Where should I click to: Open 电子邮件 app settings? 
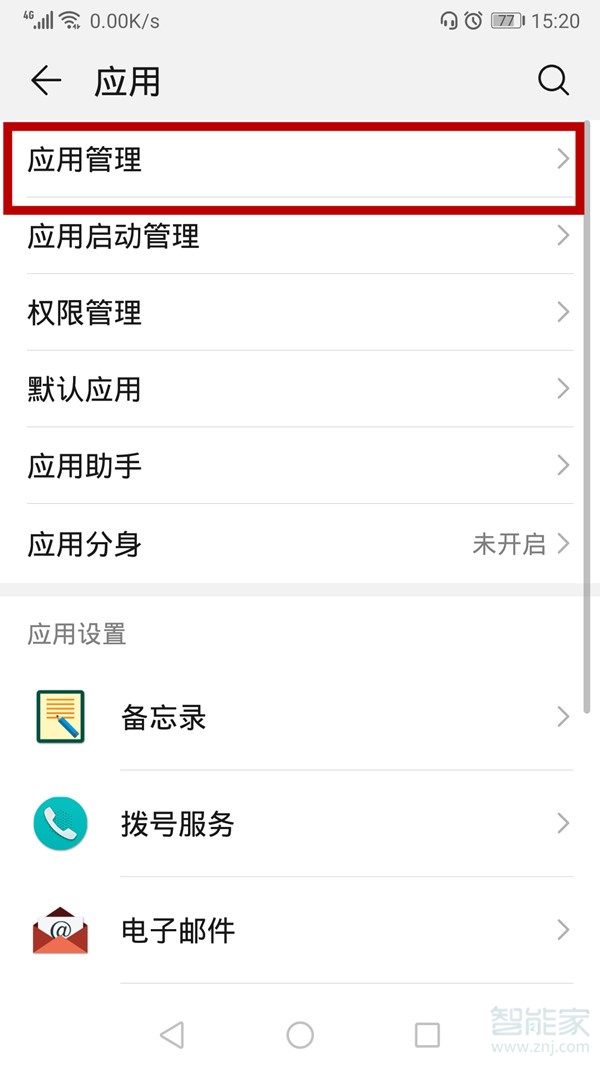(300, 931)
